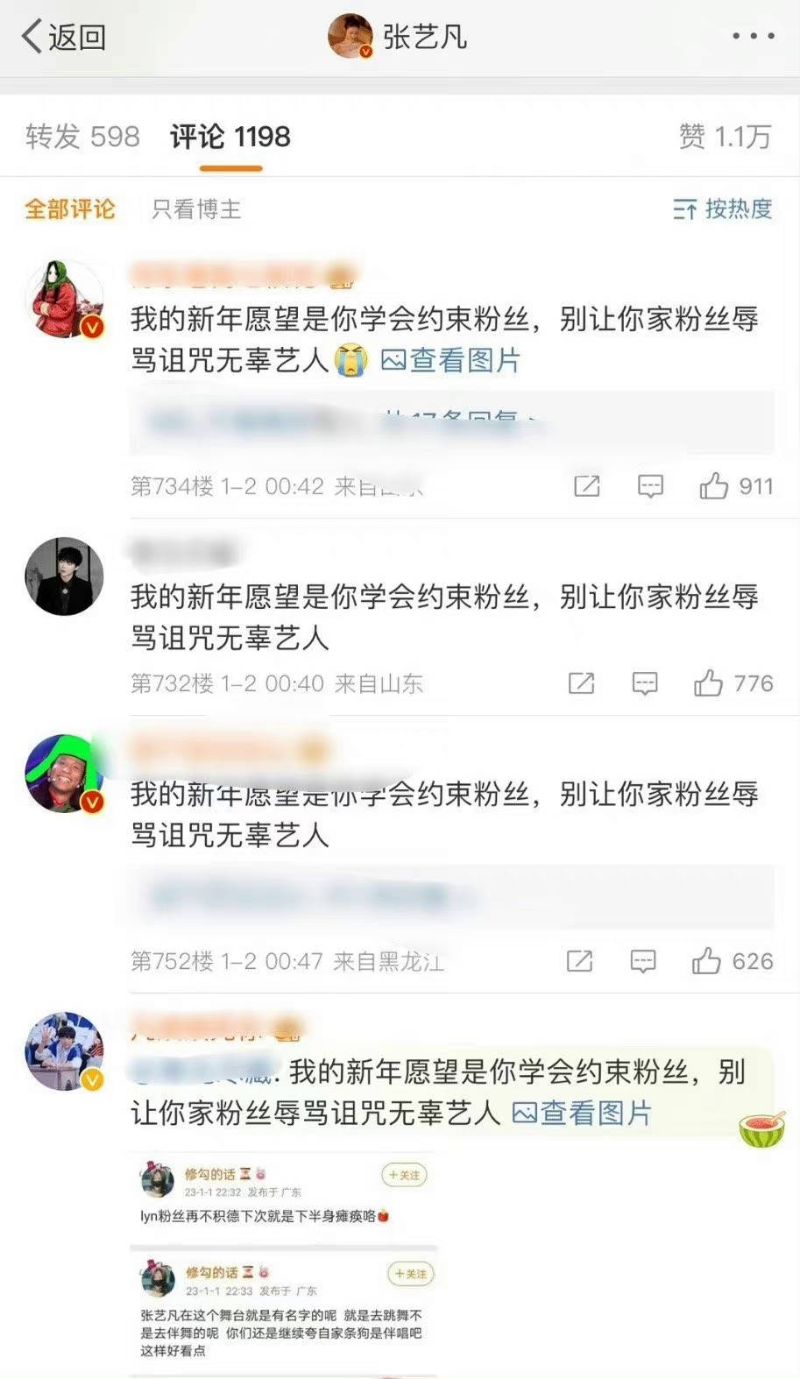Switch to the 转发 598 tab
800x1379 pixels.
(82, 137)
